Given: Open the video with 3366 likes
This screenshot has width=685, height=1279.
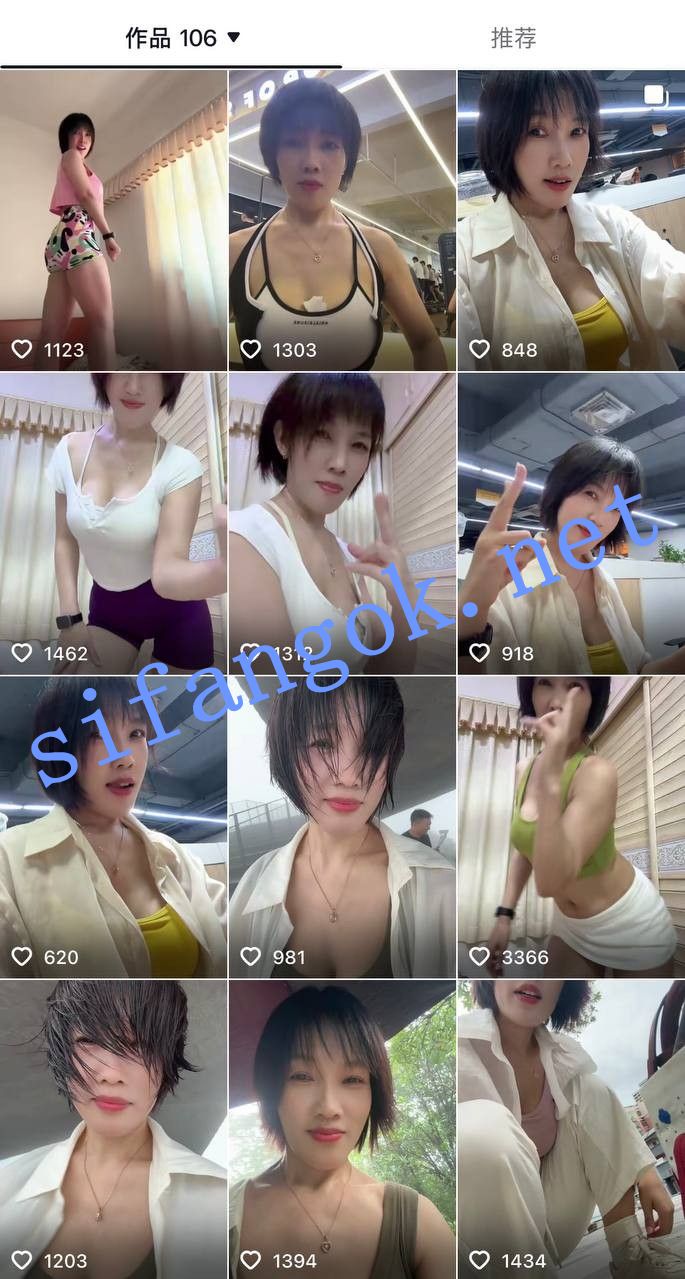Looking at the screenshot, I should pos(571,826).
